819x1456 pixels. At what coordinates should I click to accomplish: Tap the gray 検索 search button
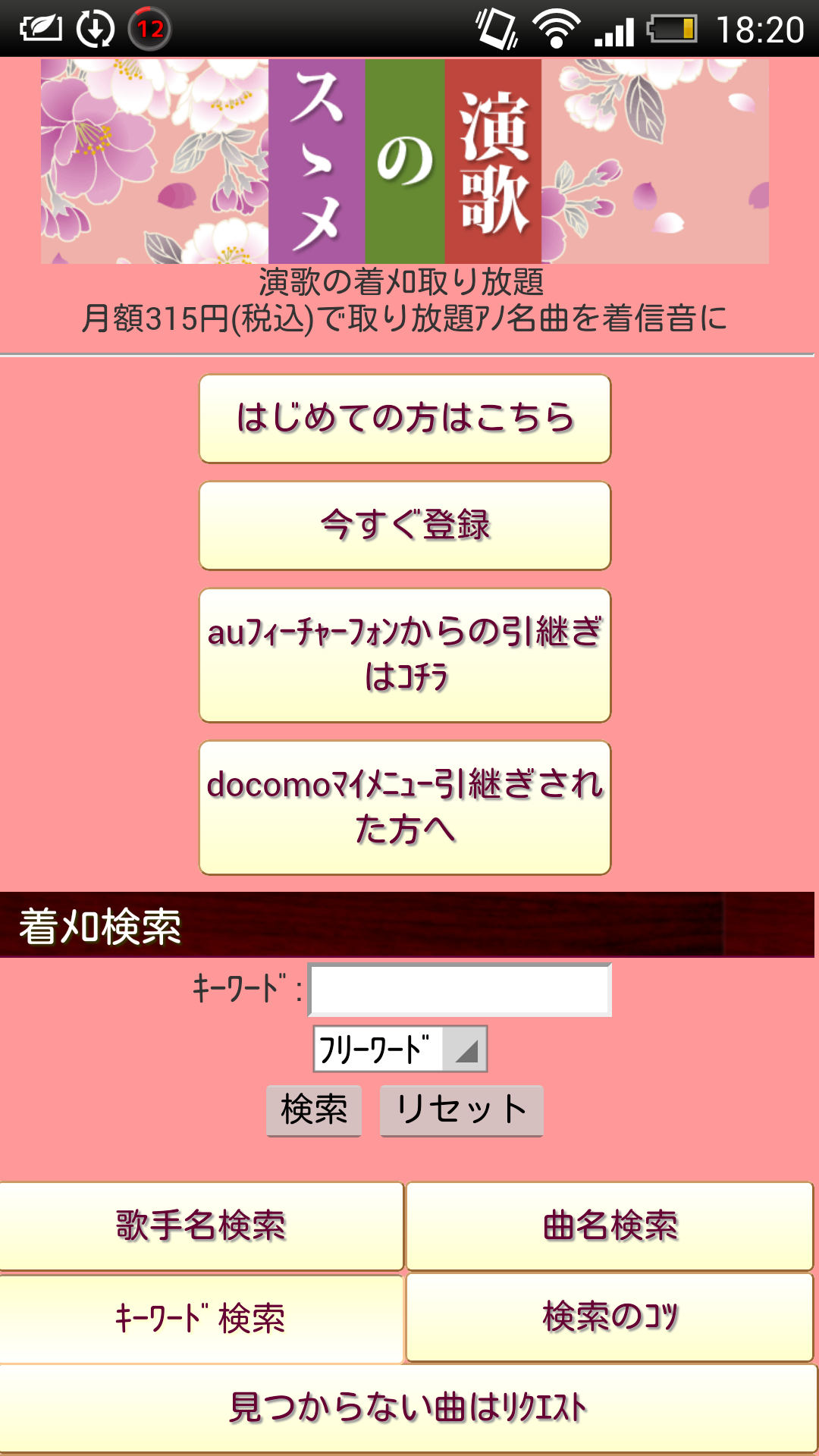click(314, 1110)
